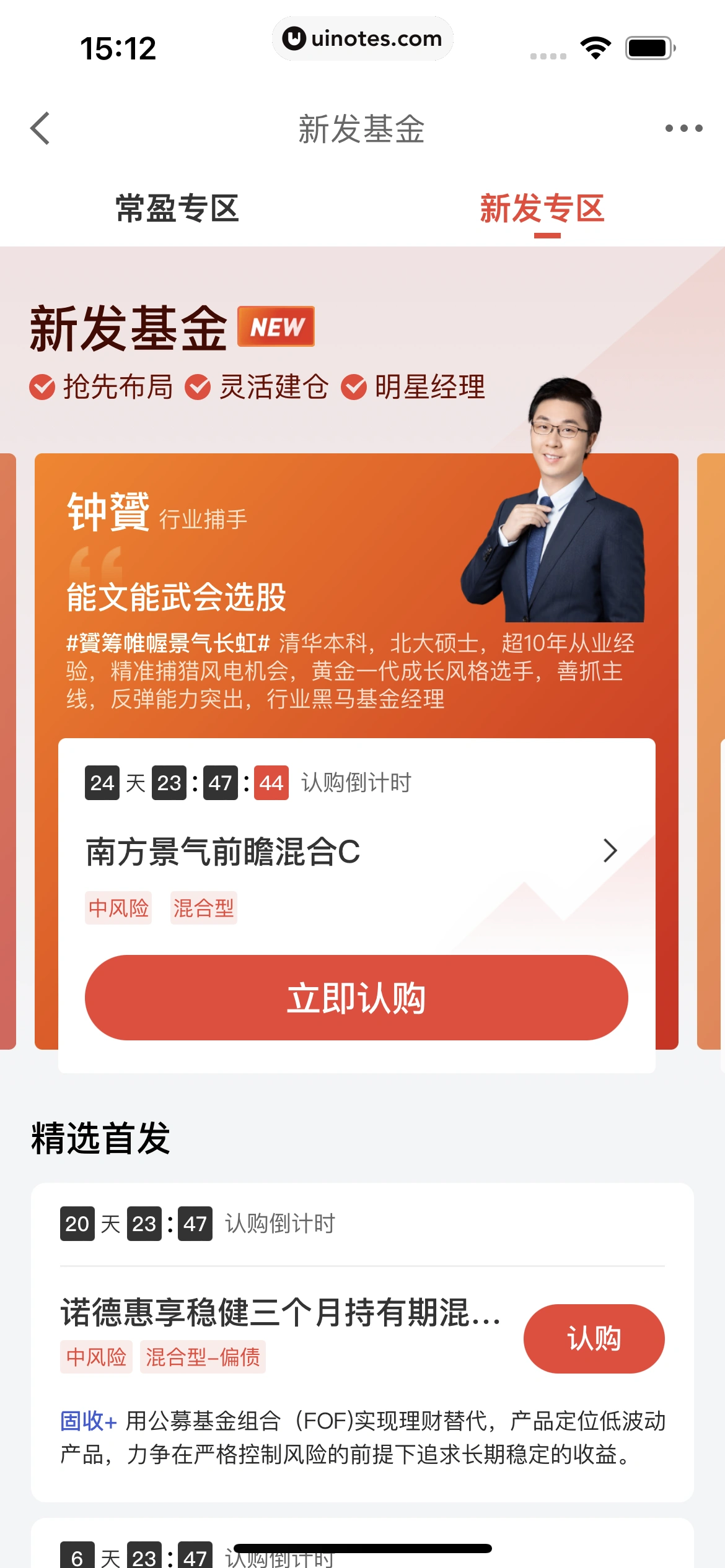Open 南方景气前瞻混合C fund details

pos(347,852)
